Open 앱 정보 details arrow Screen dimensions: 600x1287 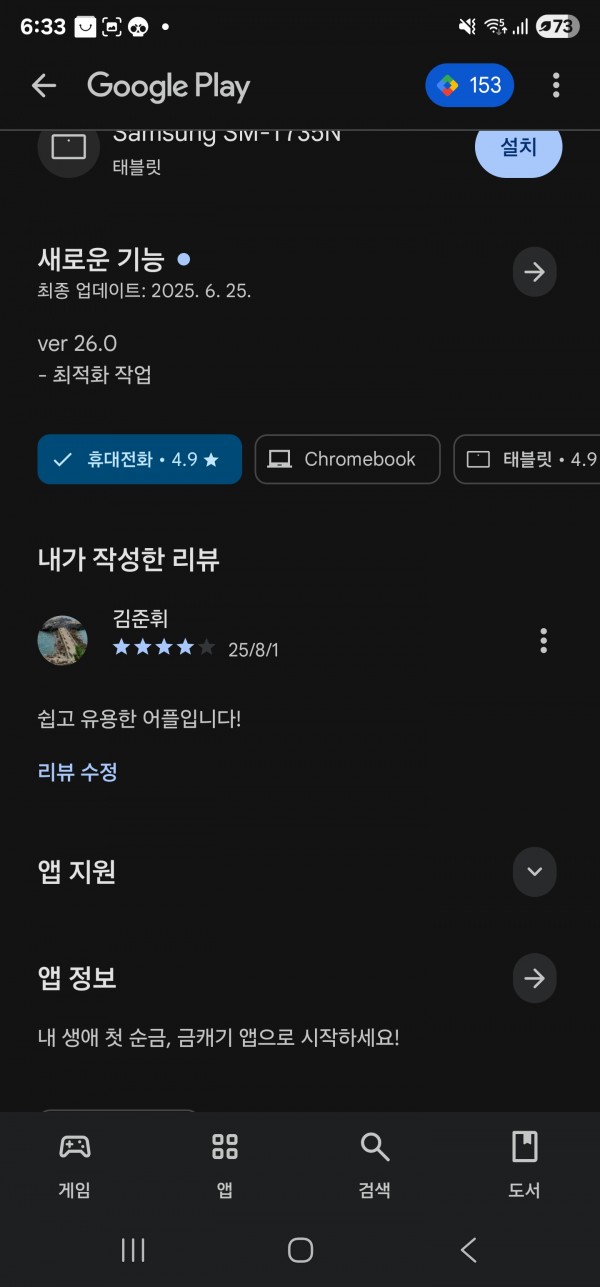click(x=535, y=978)
